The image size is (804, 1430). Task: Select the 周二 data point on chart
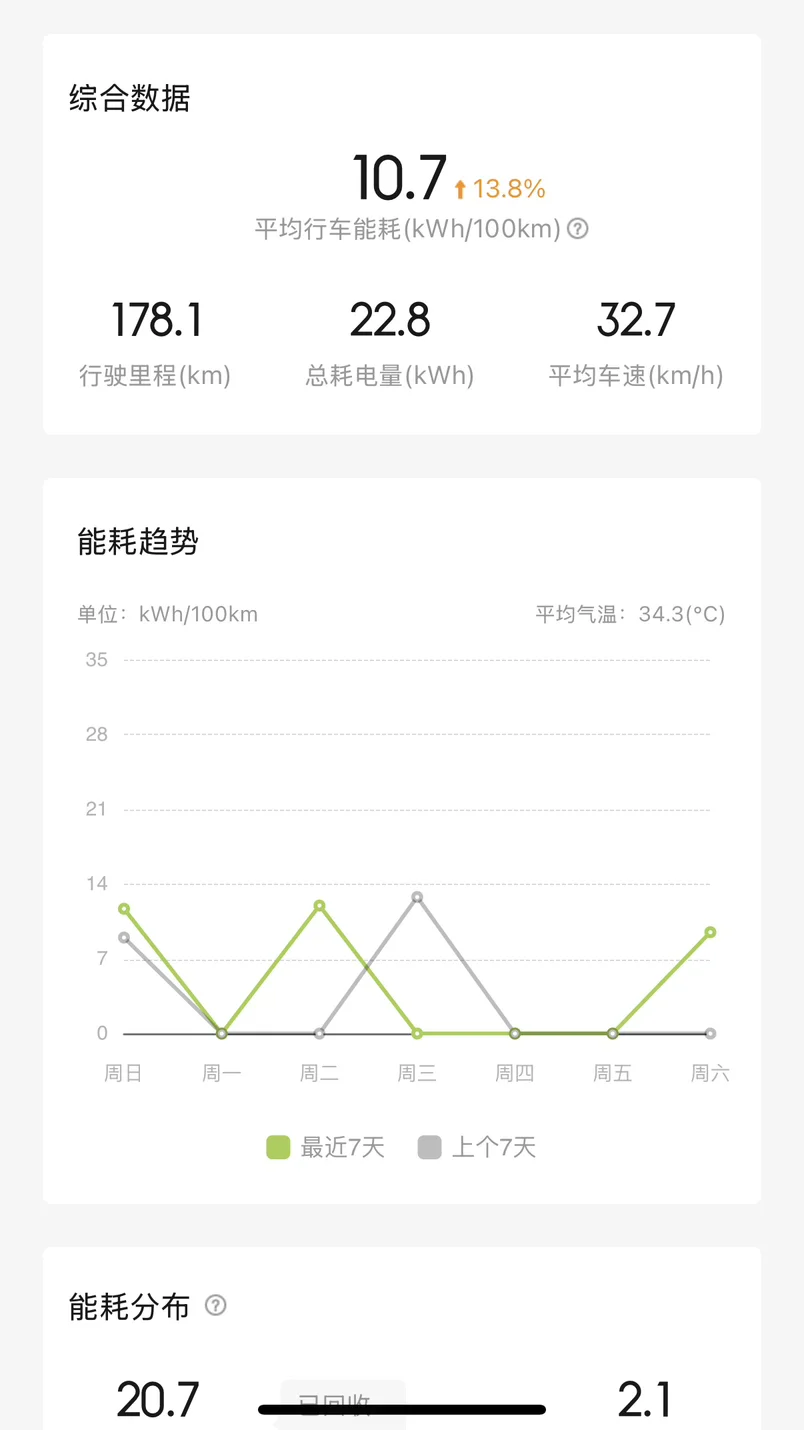319,906
